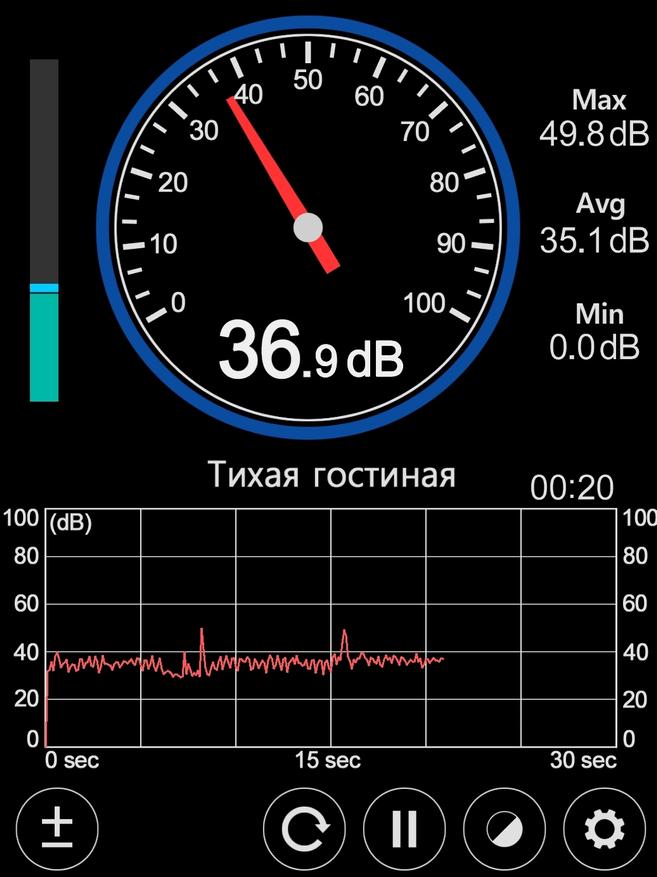Reset the sound measurement
657x877 pixels.
coord(304,829)
